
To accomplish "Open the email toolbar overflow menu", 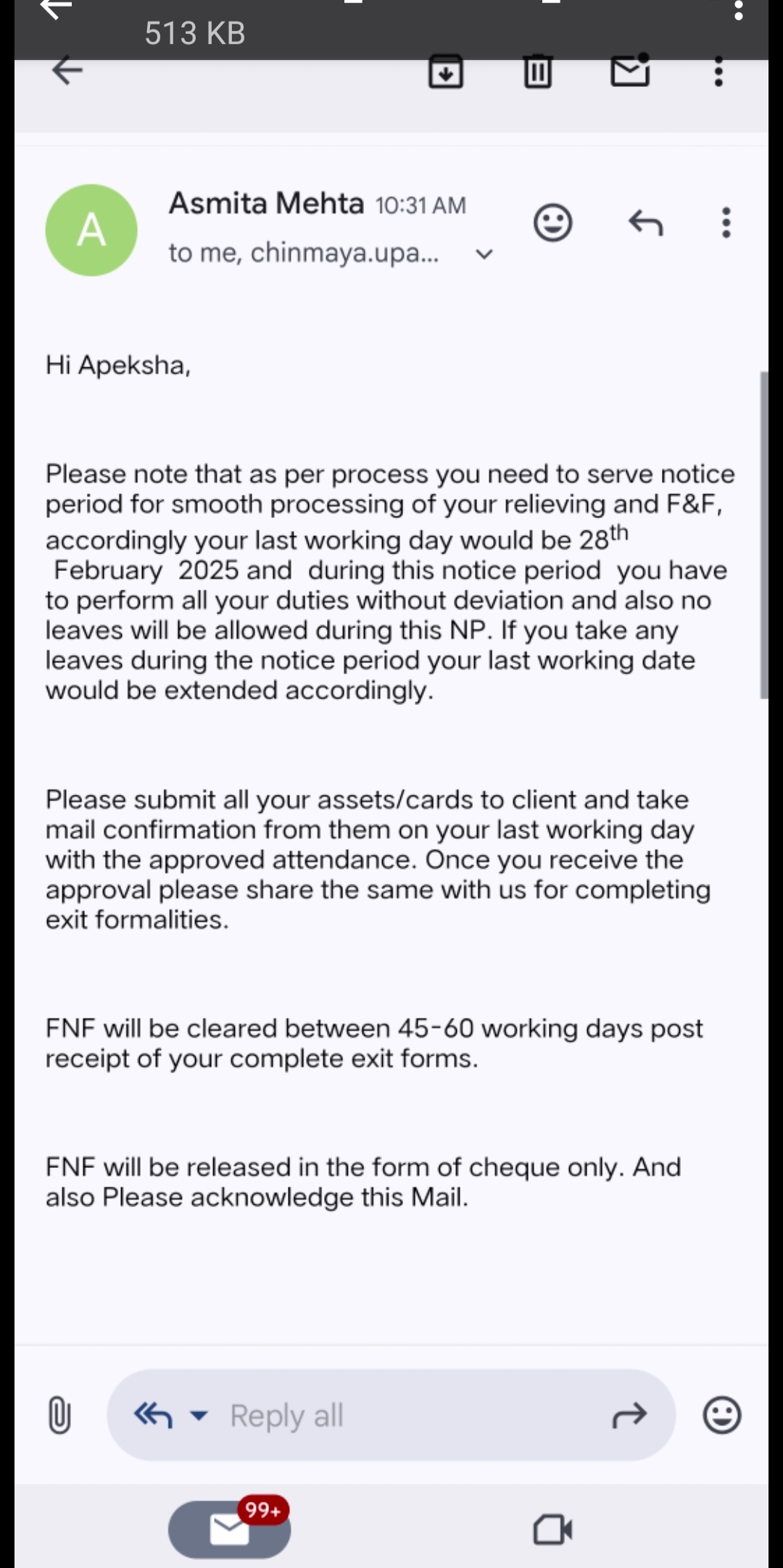I will click(x=718, y=72).
